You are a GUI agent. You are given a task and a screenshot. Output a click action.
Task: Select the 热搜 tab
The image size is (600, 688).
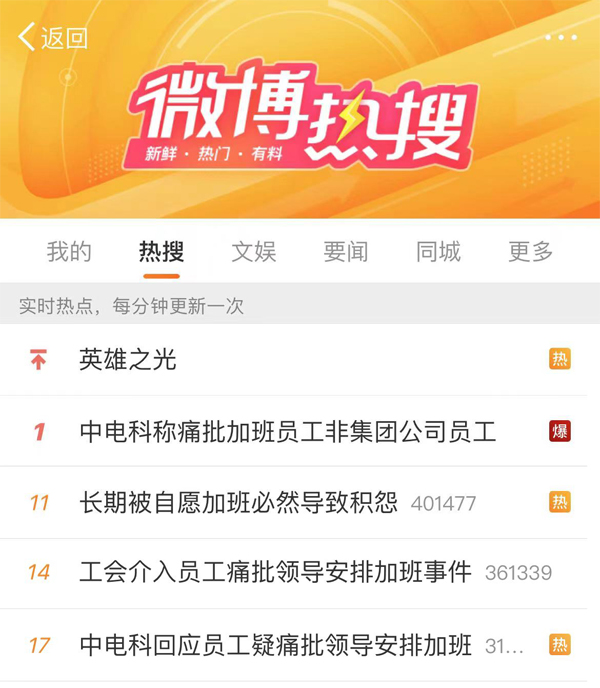(161, 252)
